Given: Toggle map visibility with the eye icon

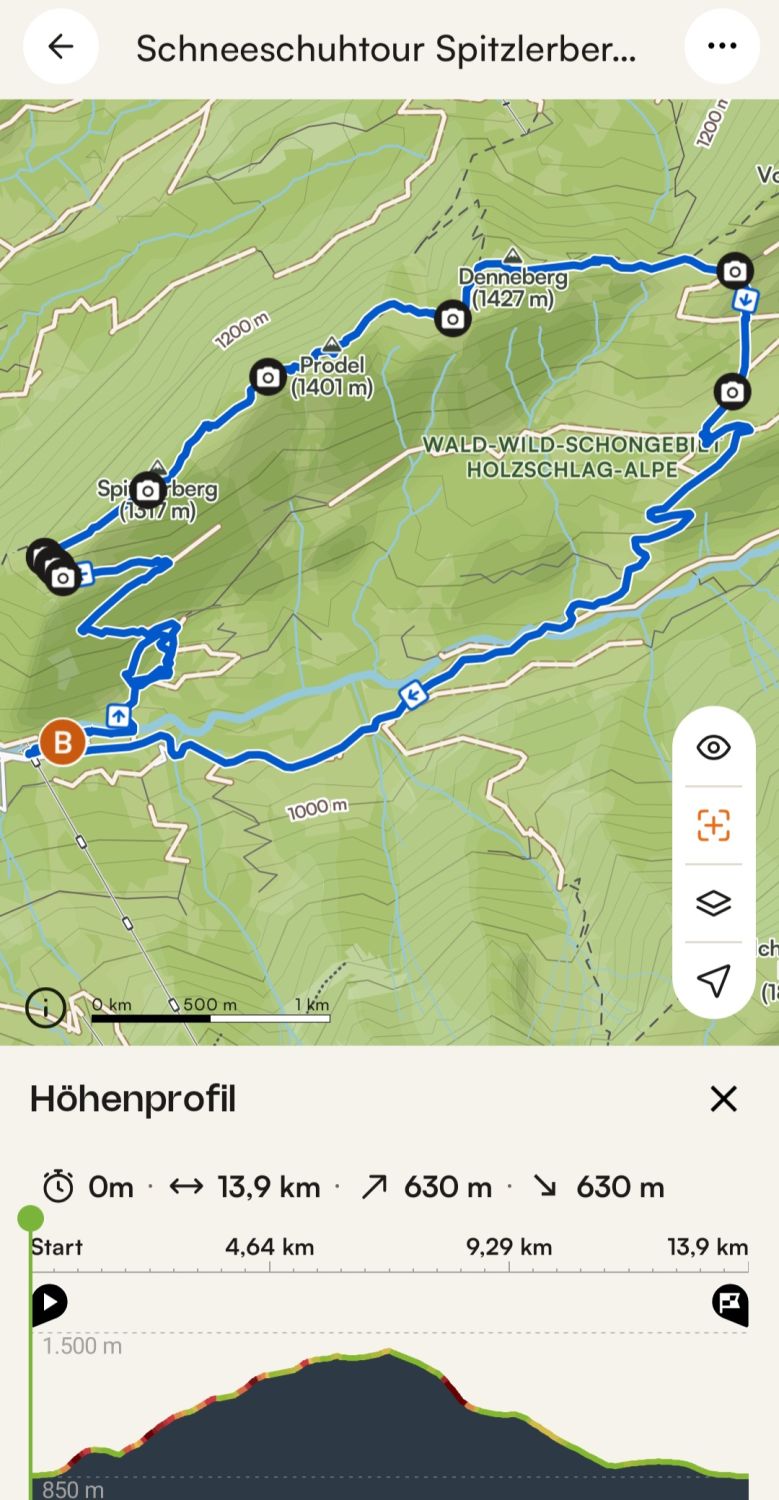Looking at the screenshot, I should [x=713, y=748].
